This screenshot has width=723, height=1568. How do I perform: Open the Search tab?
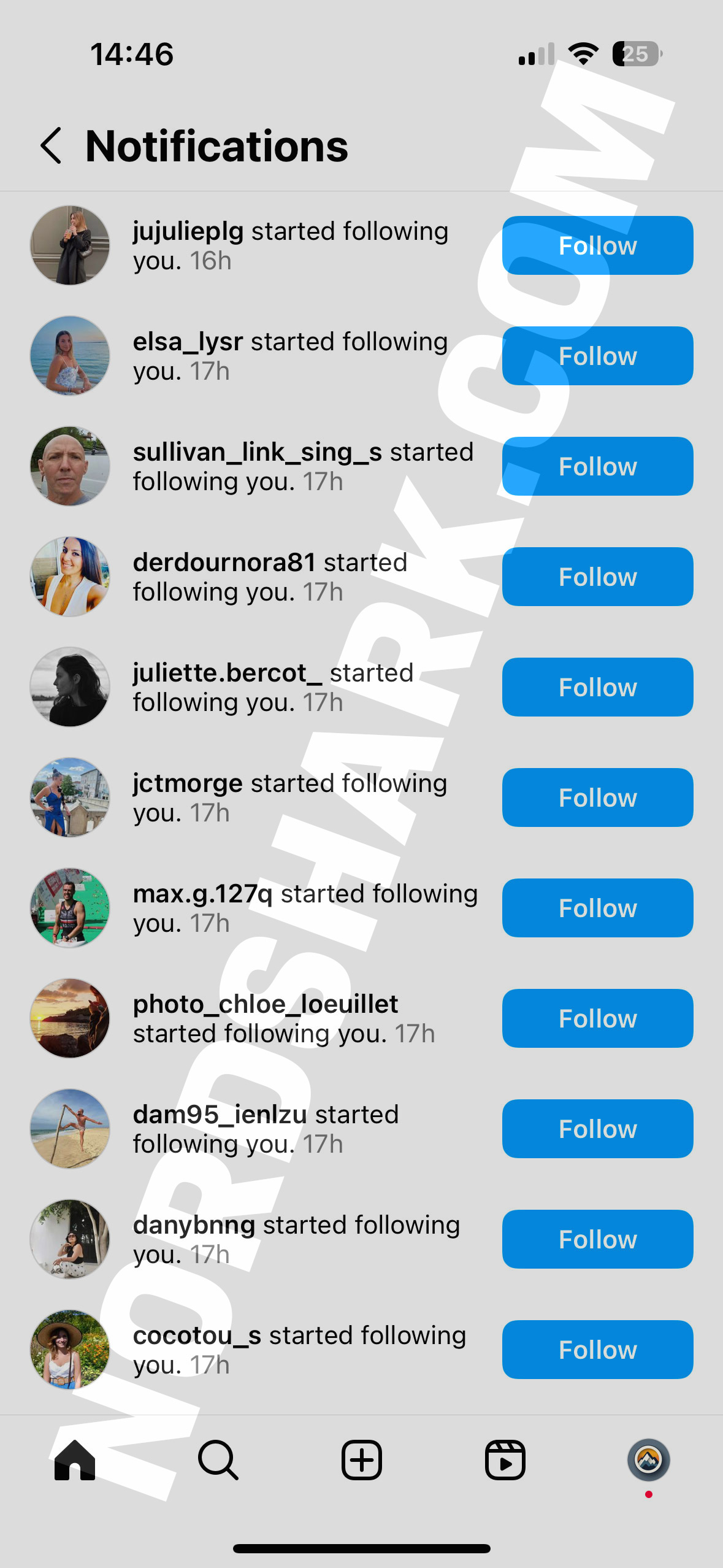tap(218, 1460)
